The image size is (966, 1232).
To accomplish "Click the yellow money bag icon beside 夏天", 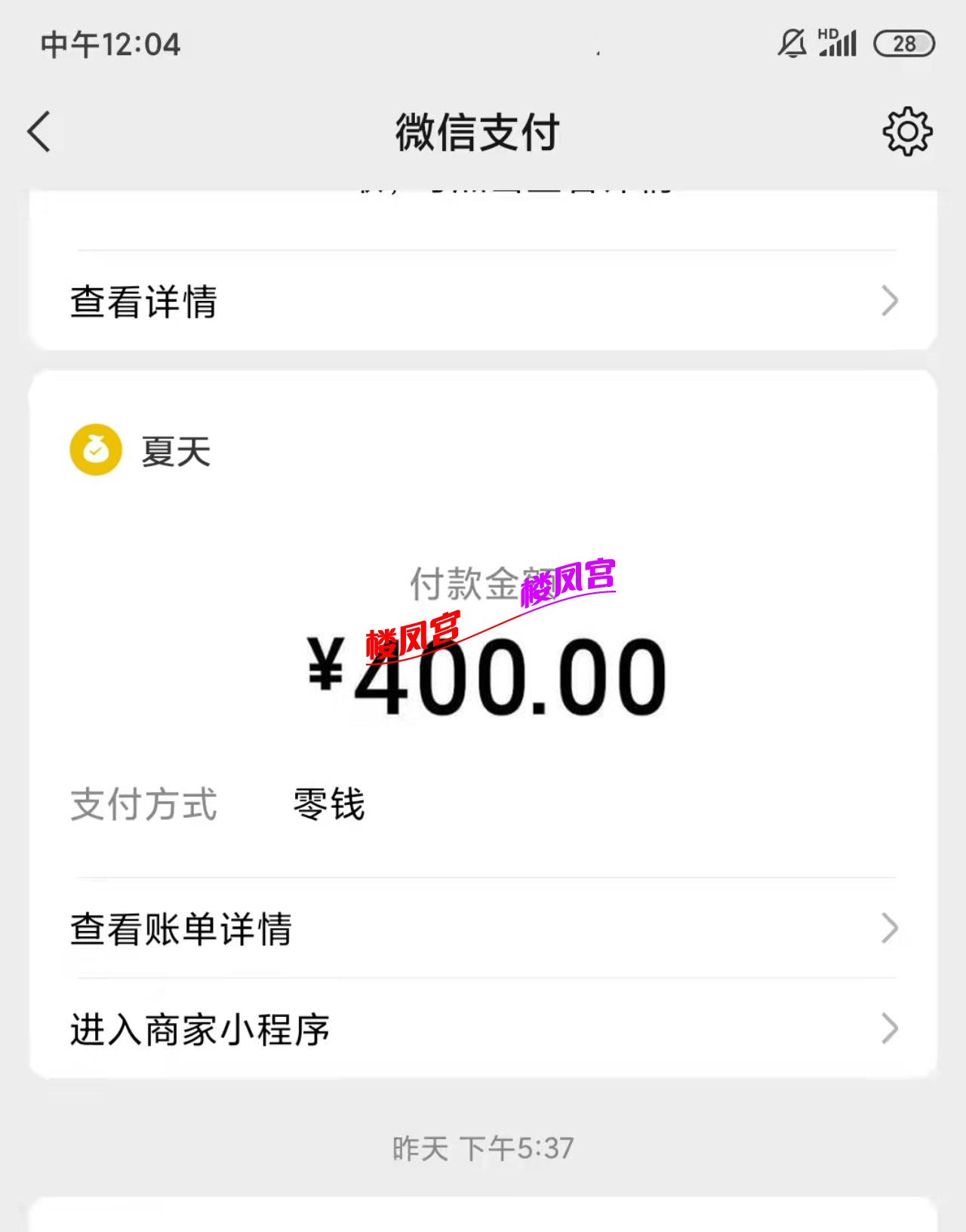I will point(94,450).
